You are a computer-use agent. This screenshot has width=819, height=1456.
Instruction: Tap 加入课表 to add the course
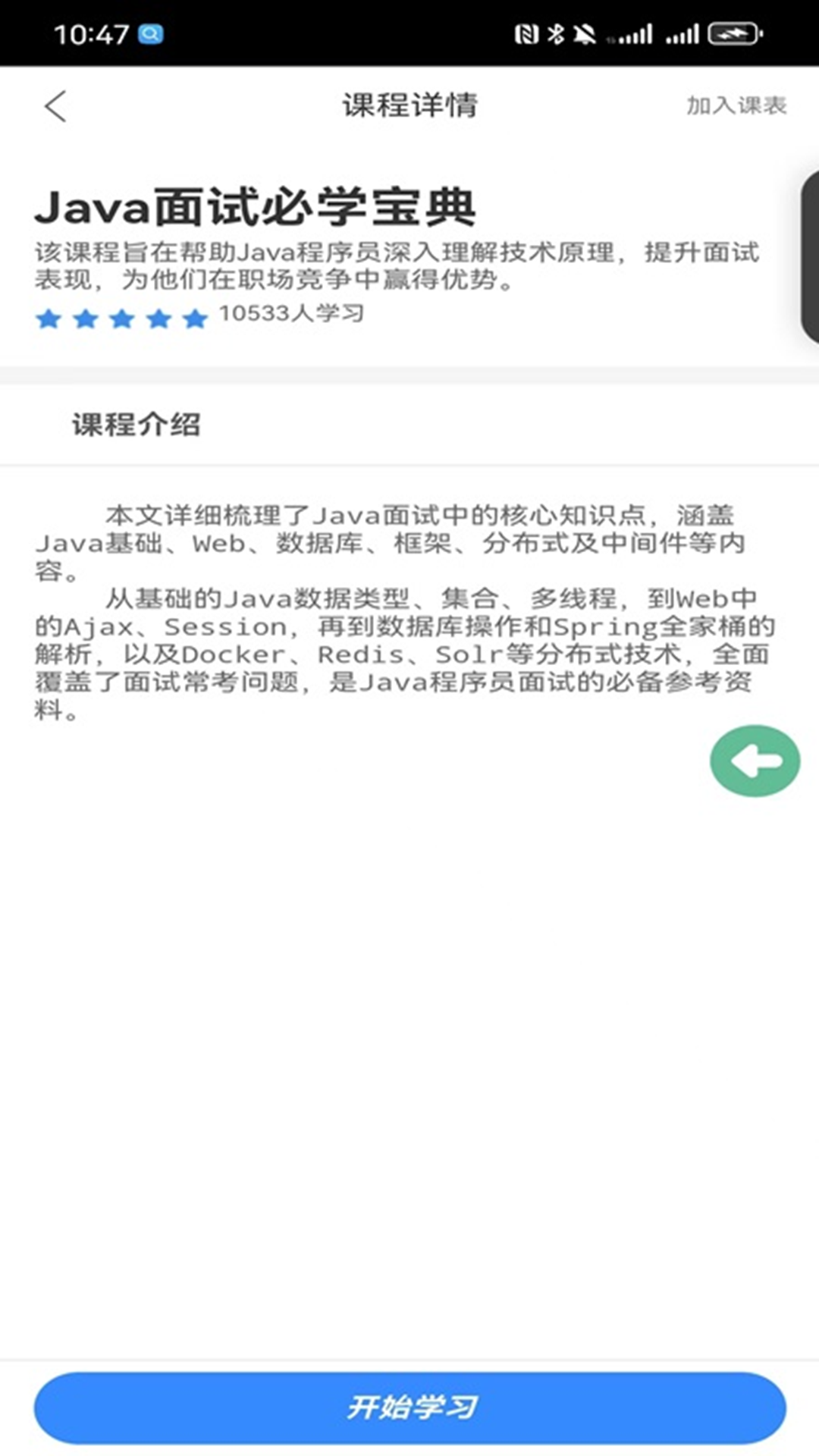734,106
